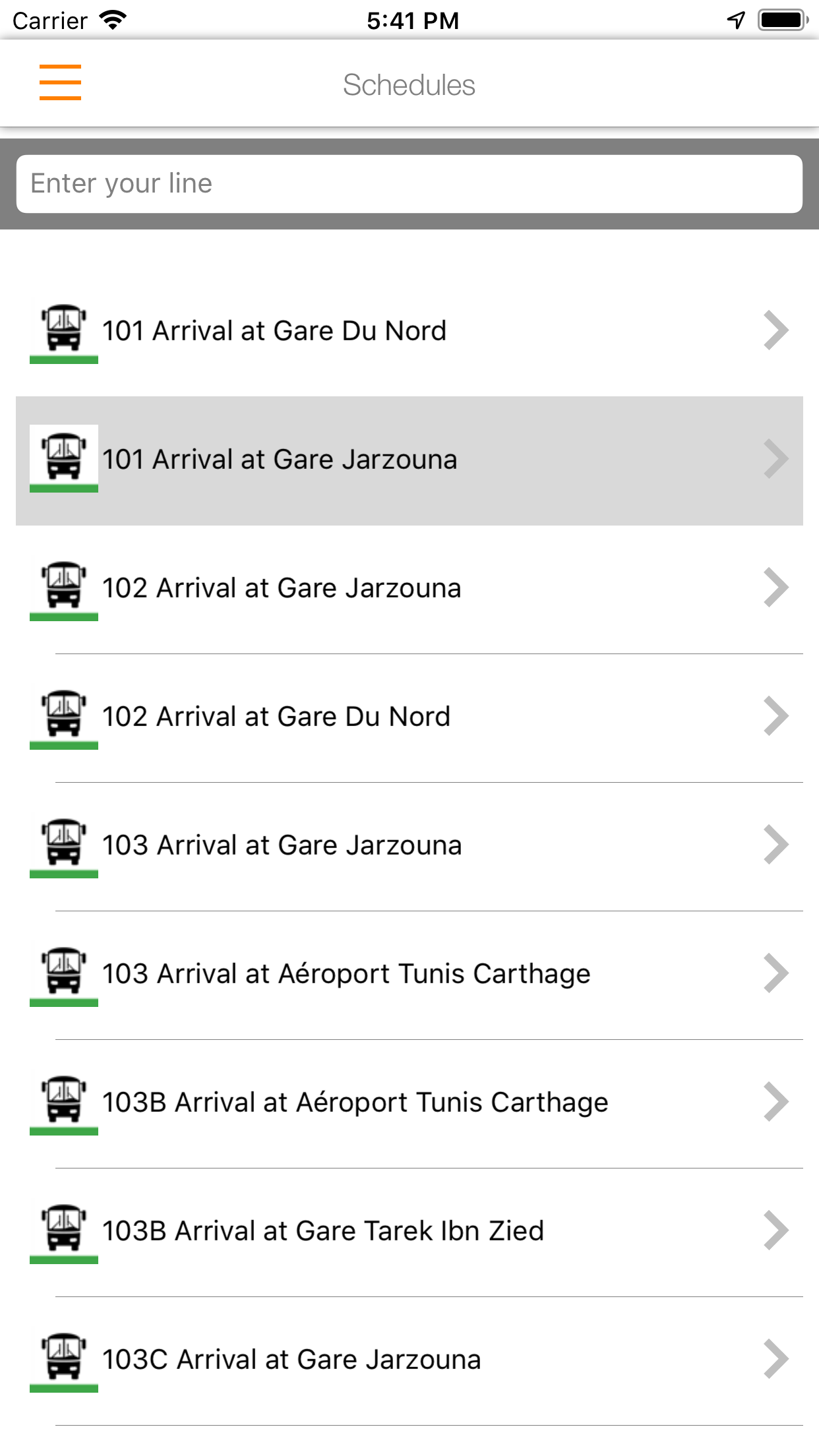View 102 Arrival at Gare Jarzouna schedule

[409, 588]
